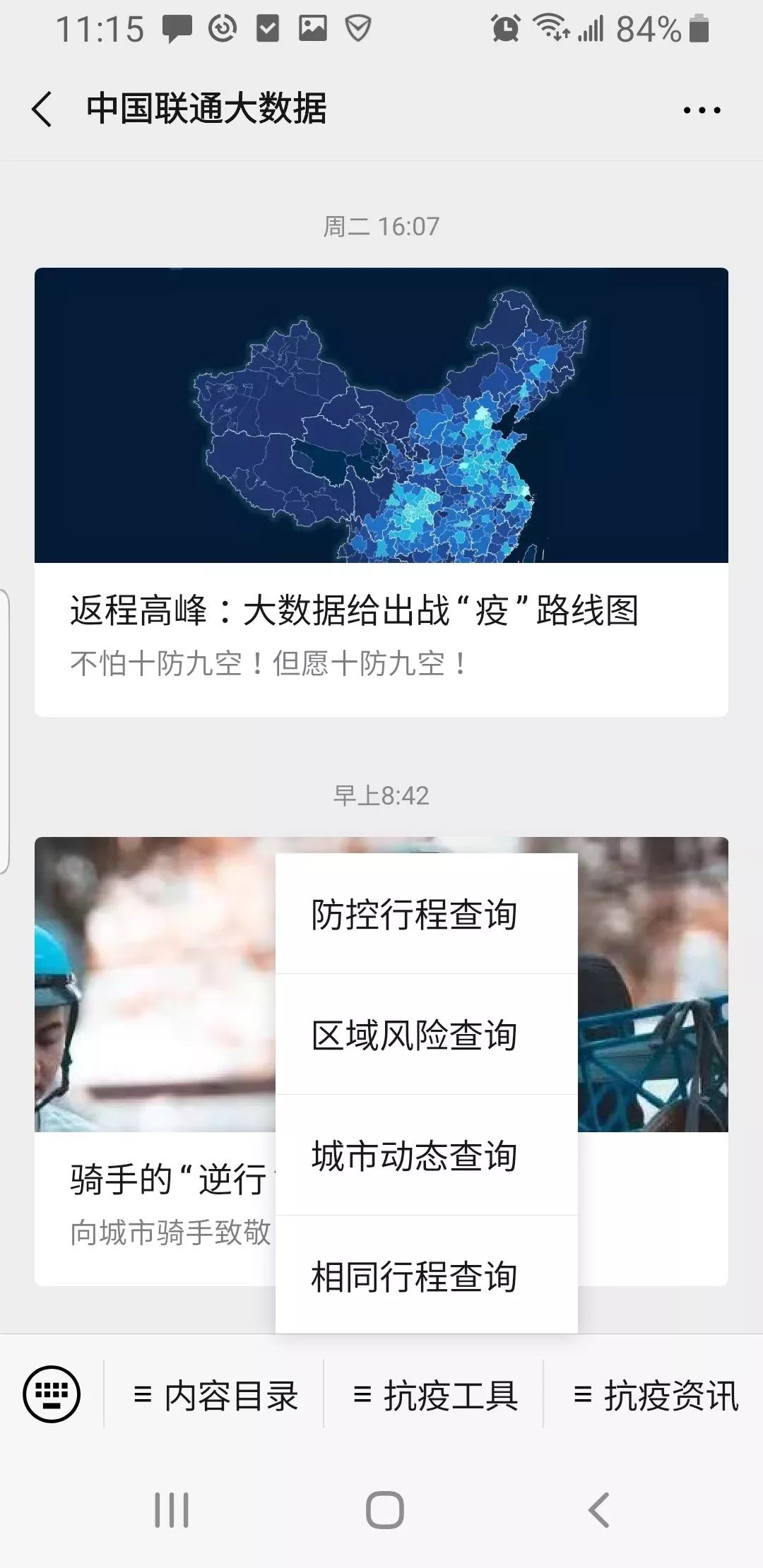Select 防控行程查询 from the popup menu
The width and height of the screenshot is (763, 1568).
[x=414, y=914]
